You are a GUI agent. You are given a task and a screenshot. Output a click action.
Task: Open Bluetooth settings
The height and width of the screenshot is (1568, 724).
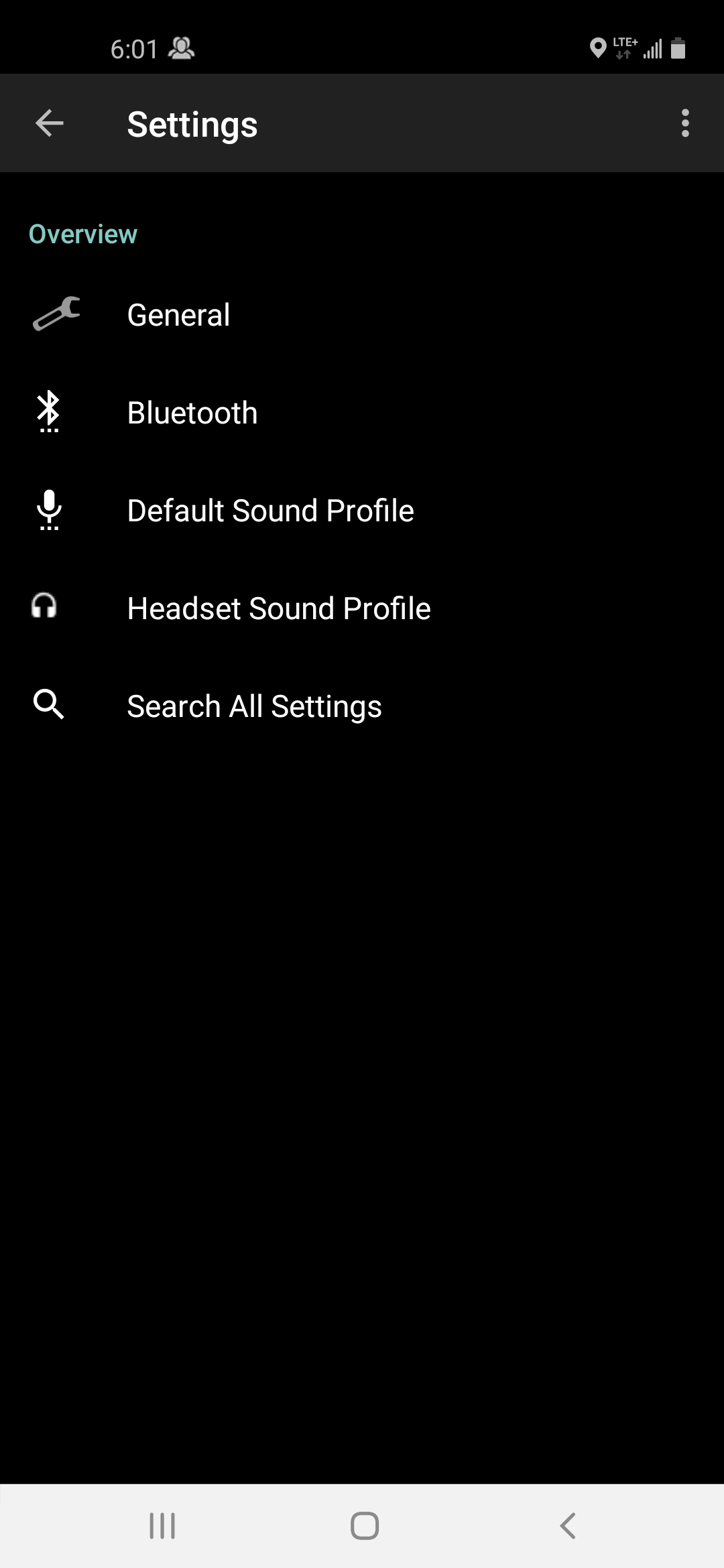(x=192, y=413)
